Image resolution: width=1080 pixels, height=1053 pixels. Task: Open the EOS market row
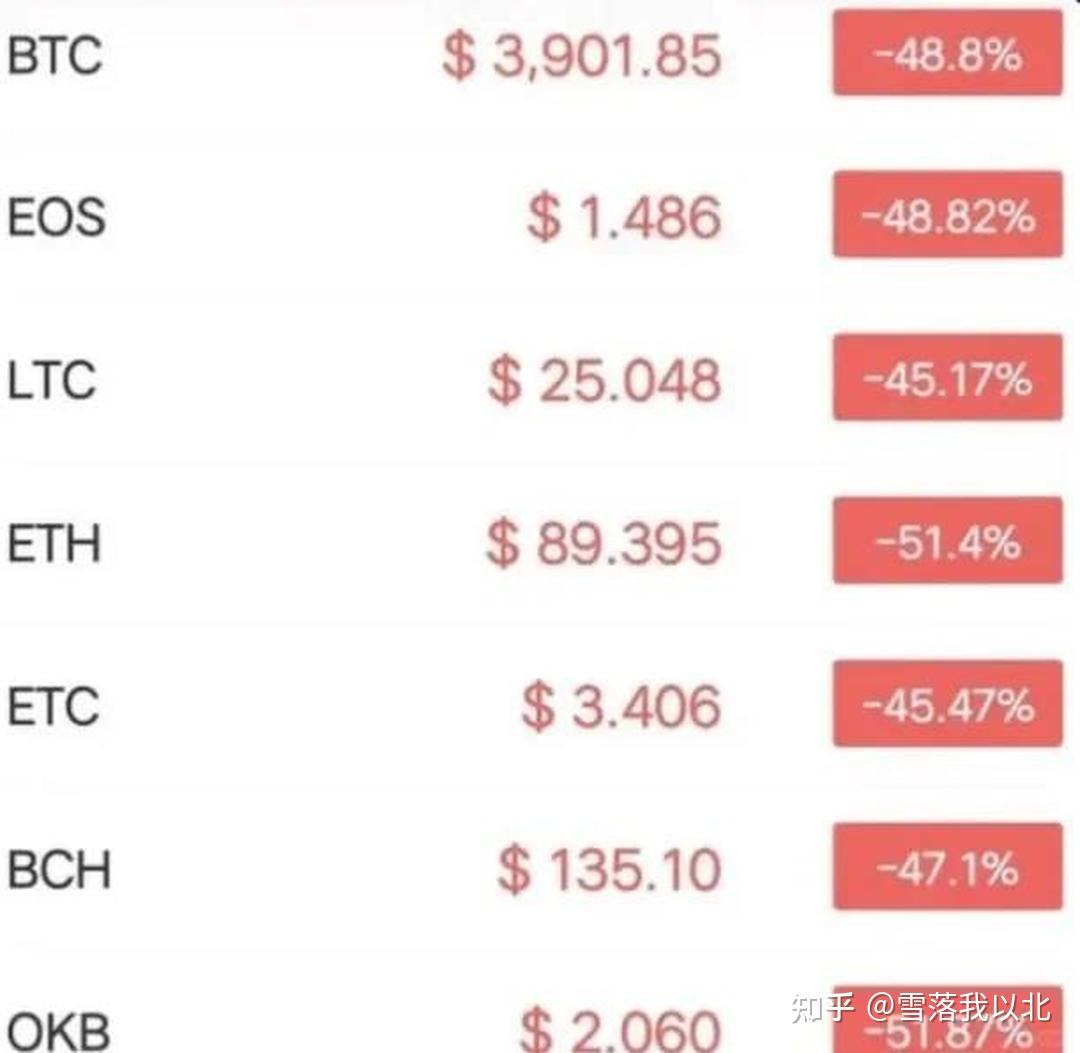56,217
